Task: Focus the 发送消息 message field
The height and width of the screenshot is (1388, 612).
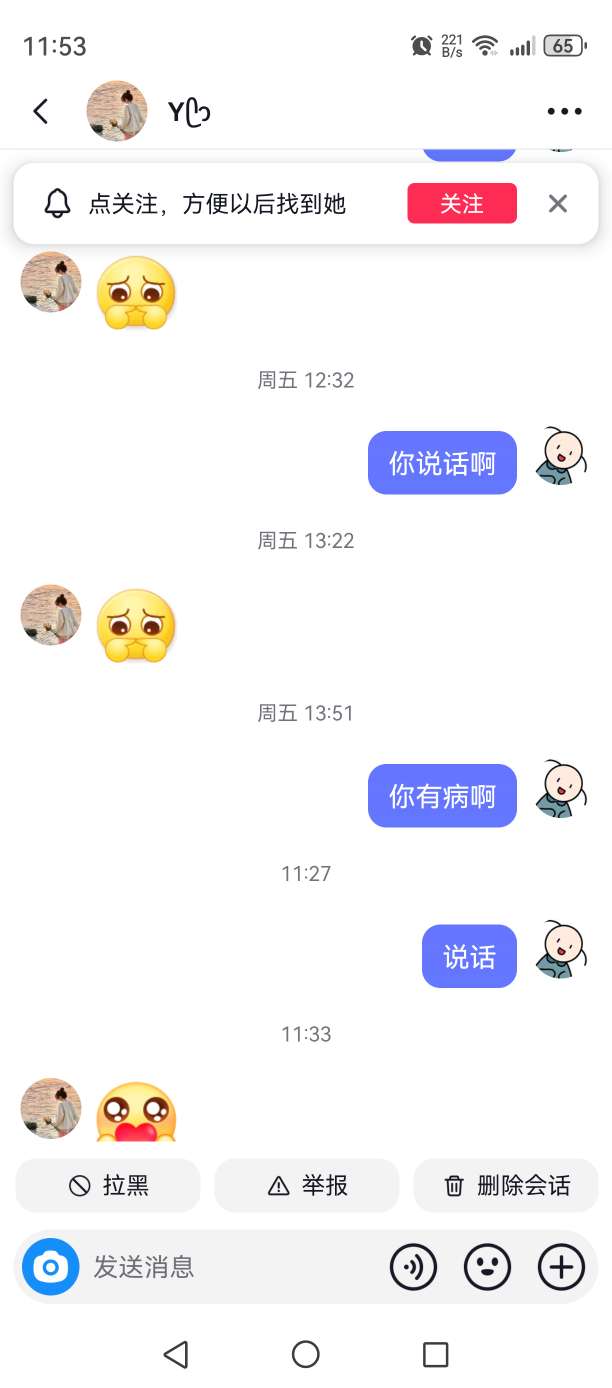Action: click(x=230, y=1267)
